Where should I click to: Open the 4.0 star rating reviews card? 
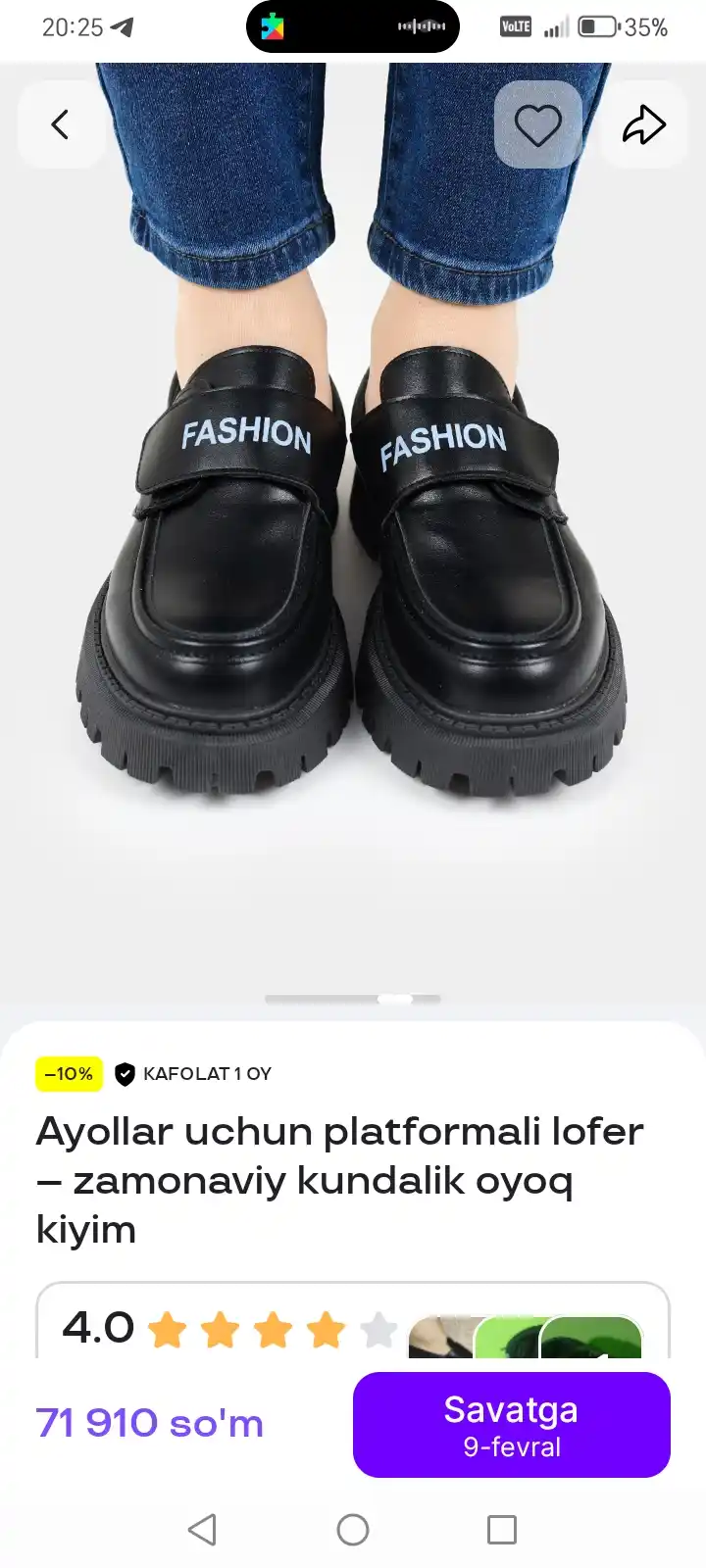353,1320
